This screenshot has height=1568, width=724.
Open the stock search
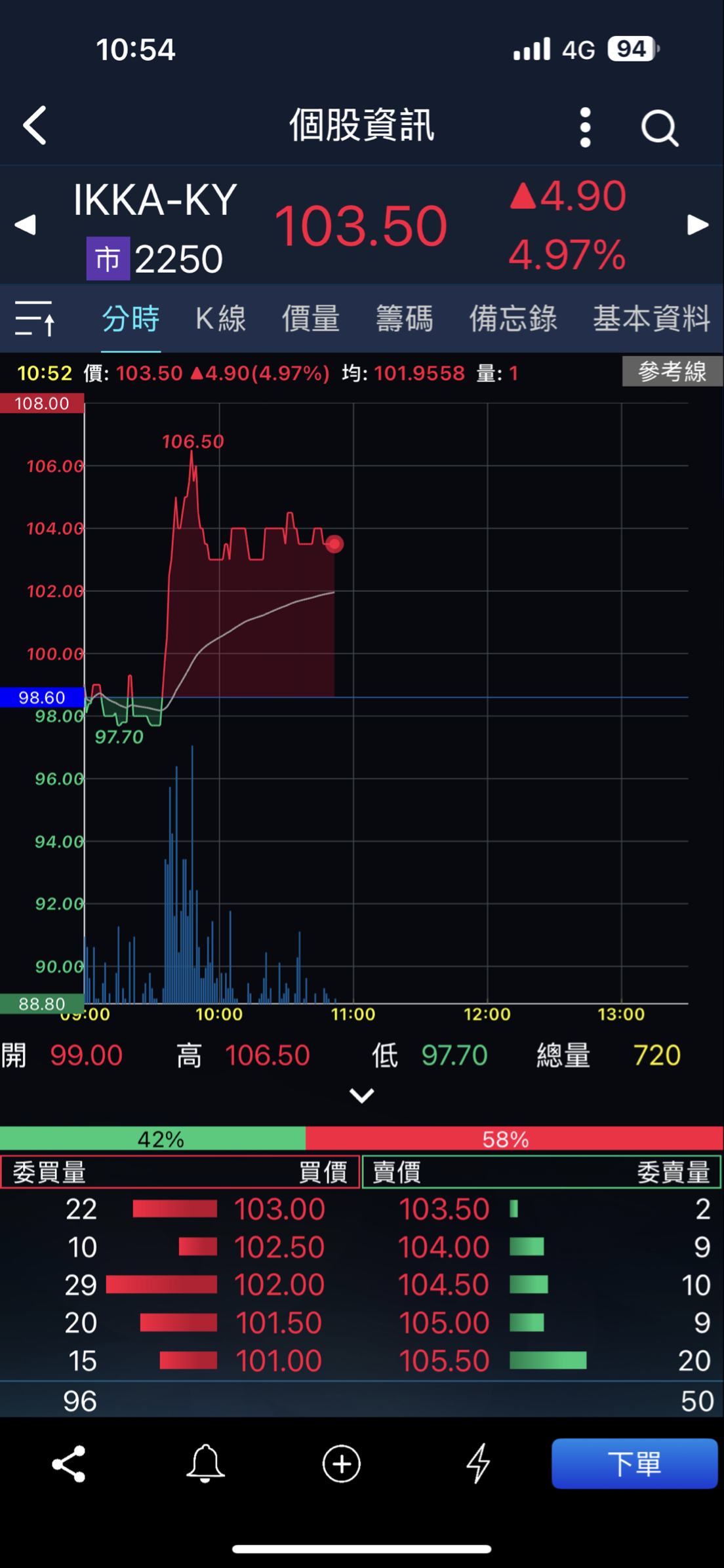(x=659, y=127)
